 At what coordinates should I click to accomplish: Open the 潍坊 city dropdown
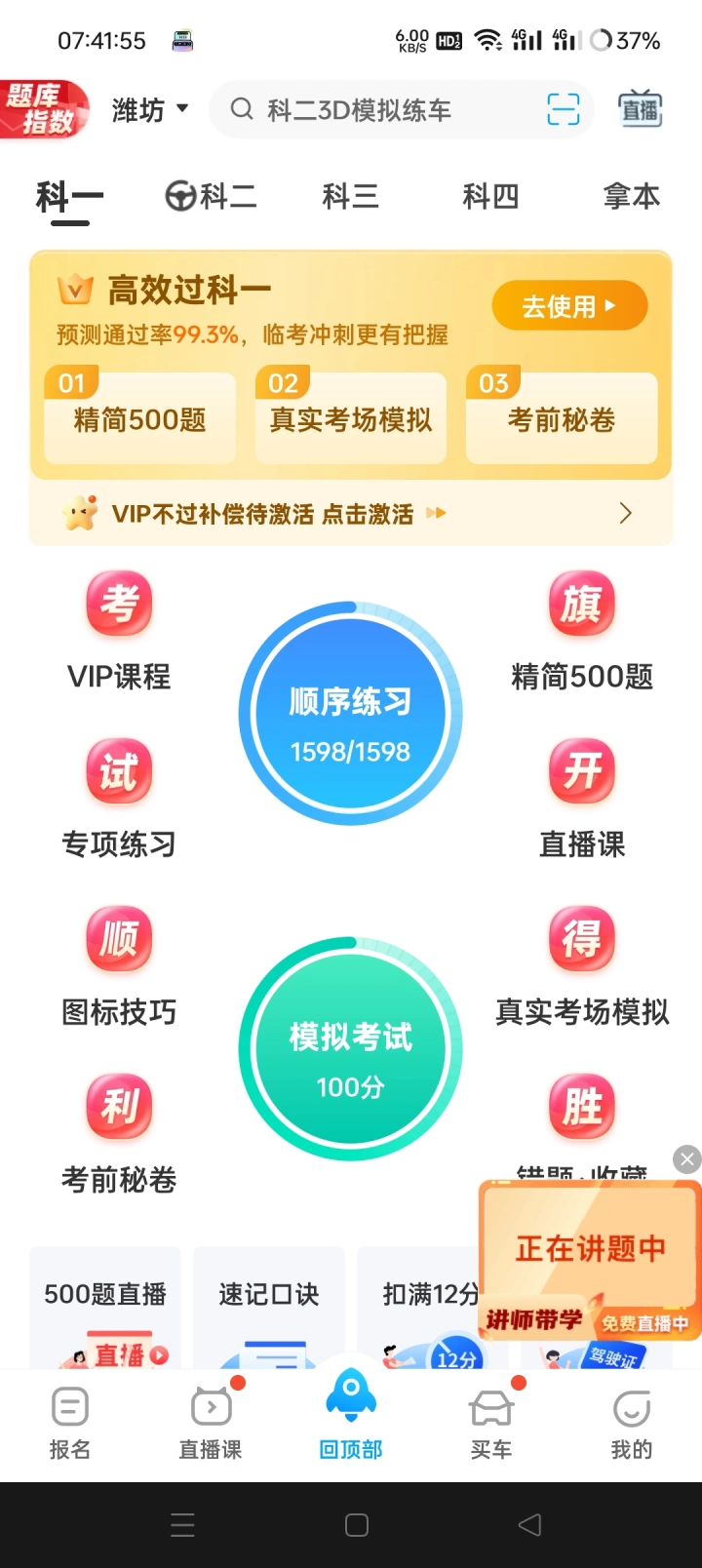click(x=150, y=110)
